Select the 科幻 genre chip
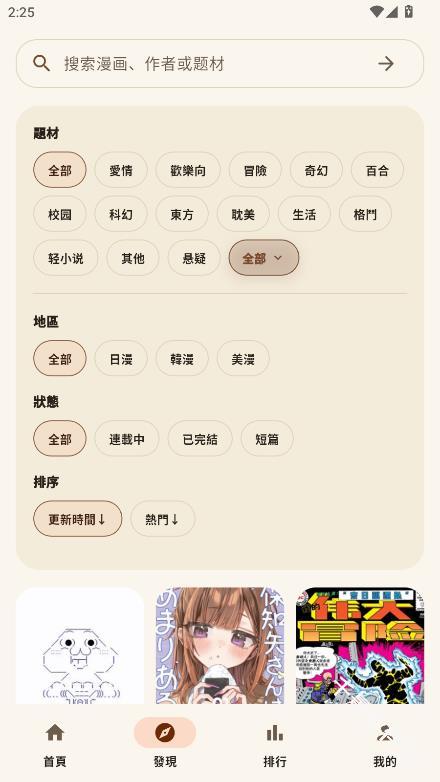Viewport: 440px width, 782px height. tap(121, 214)
